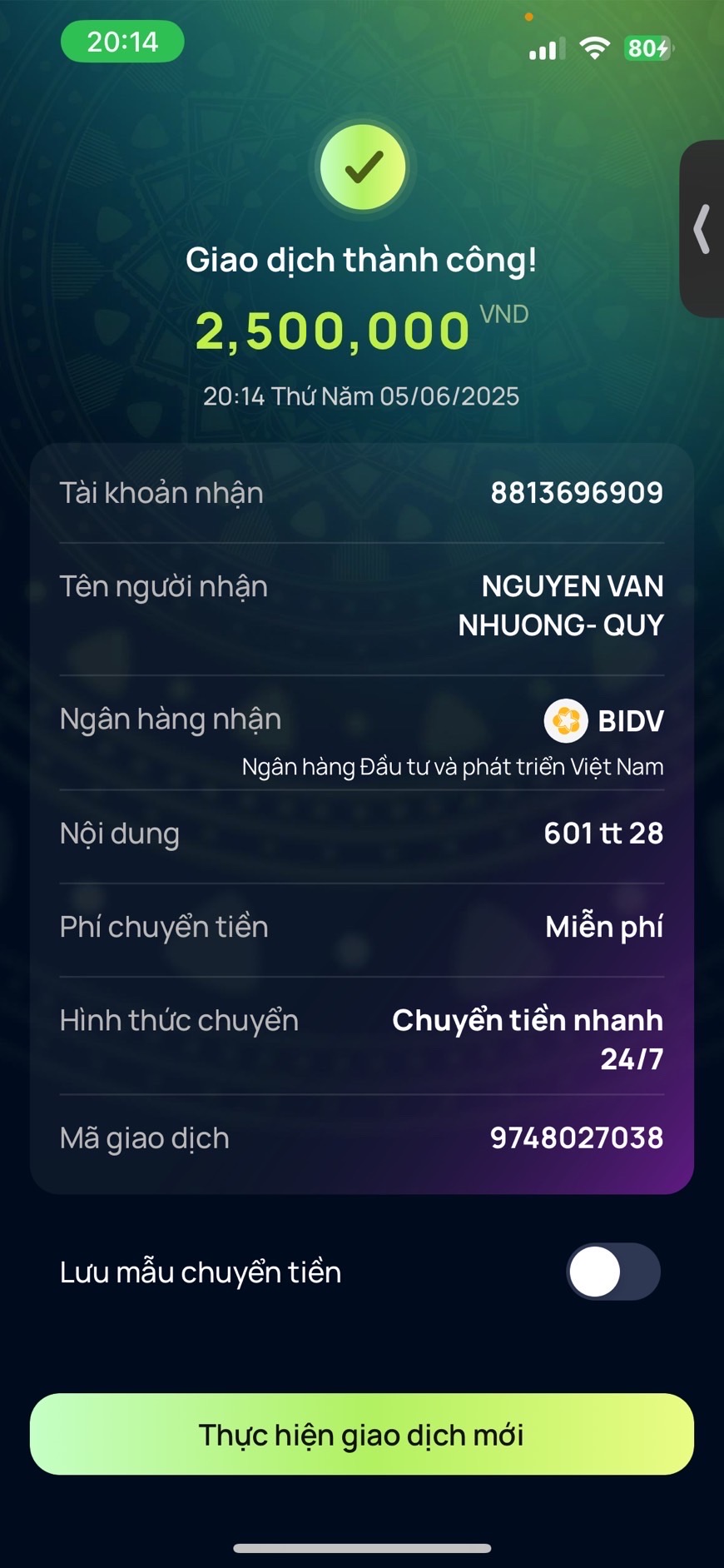This screenshot has height=1568, width=724.
Task: Enable the Lưu mẫu chuyển tiền switch
Action: click(x=613, y=1272)
